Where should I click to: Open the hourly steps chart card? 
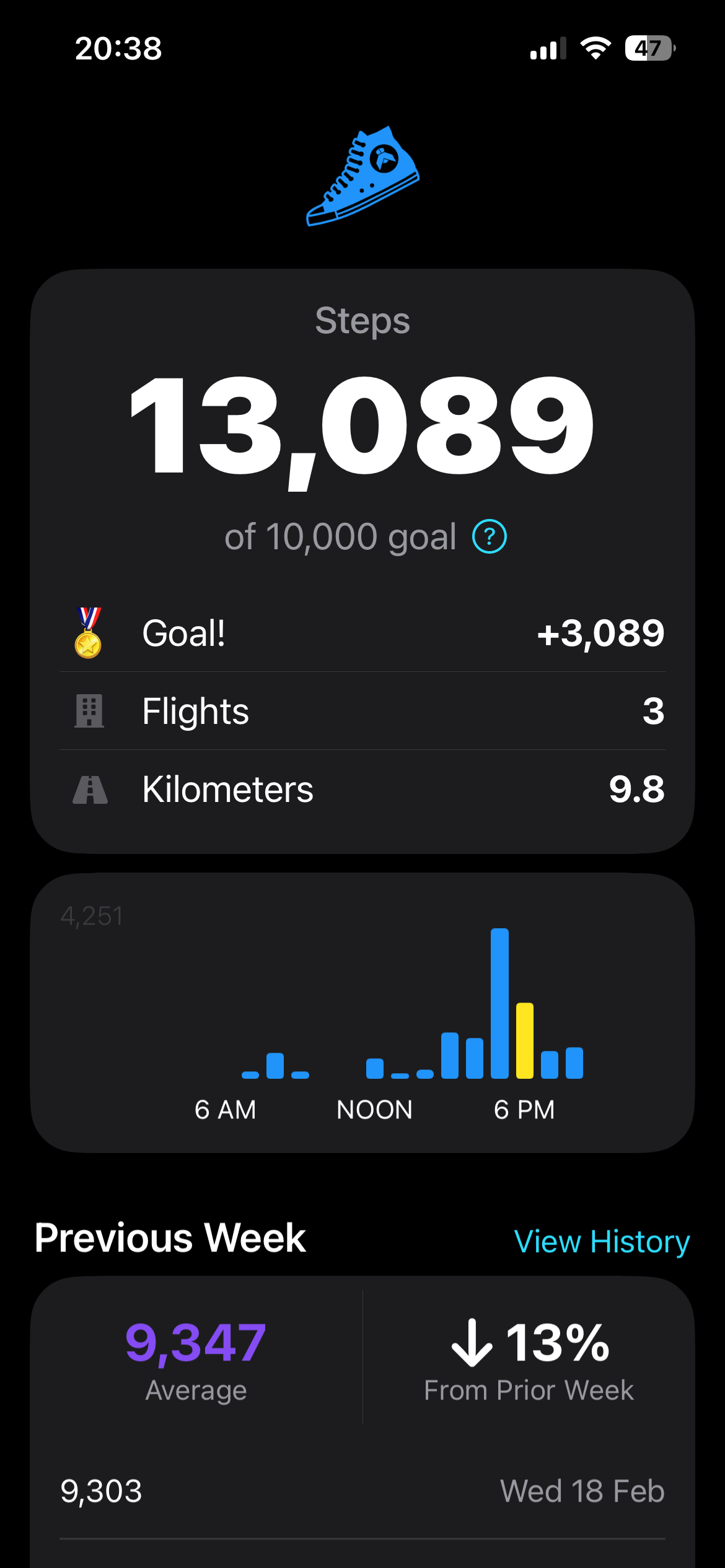(362, 1012)
